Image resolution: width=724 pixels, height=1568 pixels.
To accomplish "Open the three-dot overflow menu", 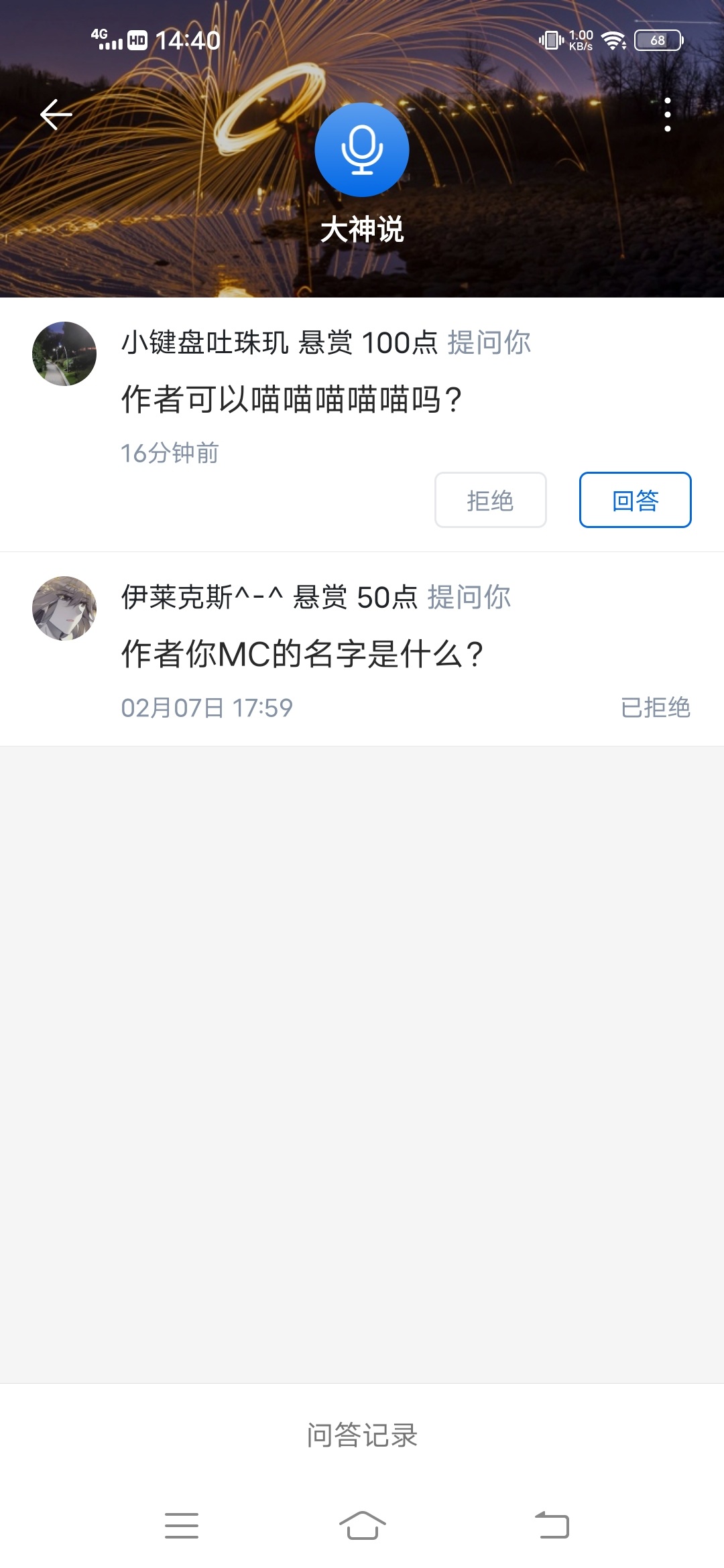I will pos(667,115).
